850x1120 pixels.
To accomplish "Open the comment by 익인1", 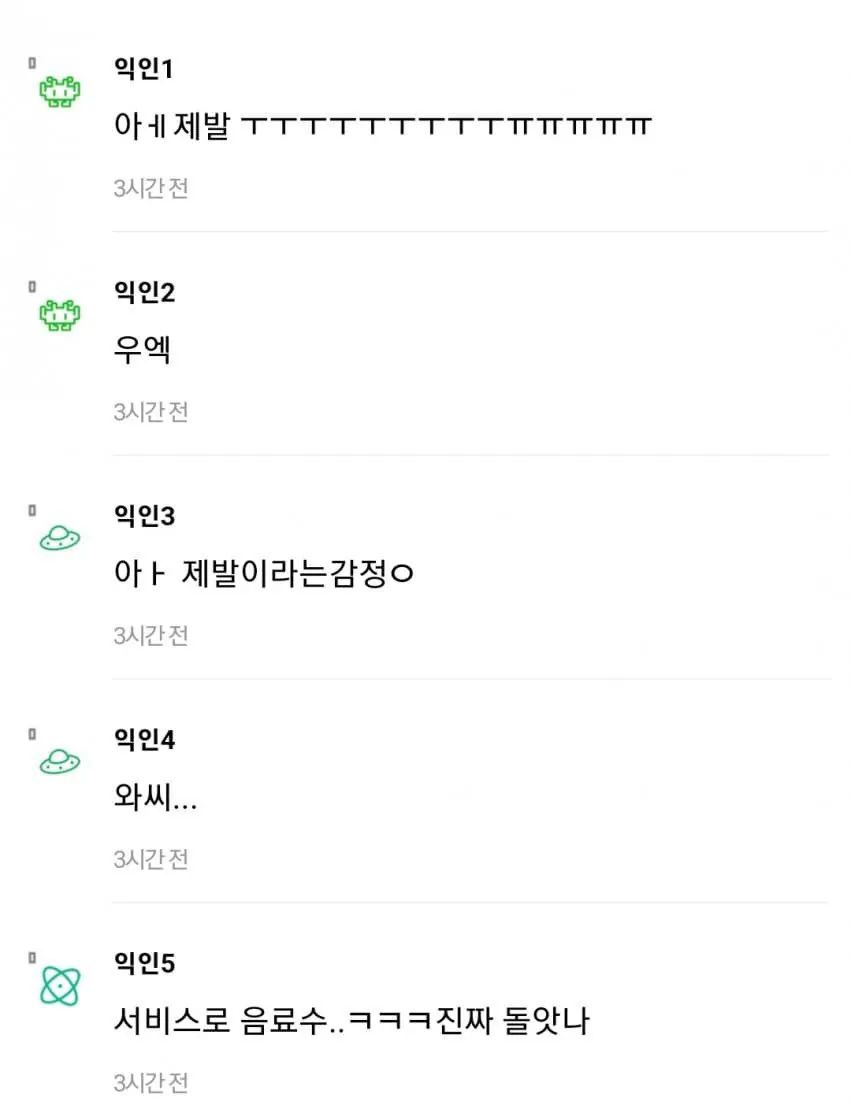I will click(x=383, y=127).
